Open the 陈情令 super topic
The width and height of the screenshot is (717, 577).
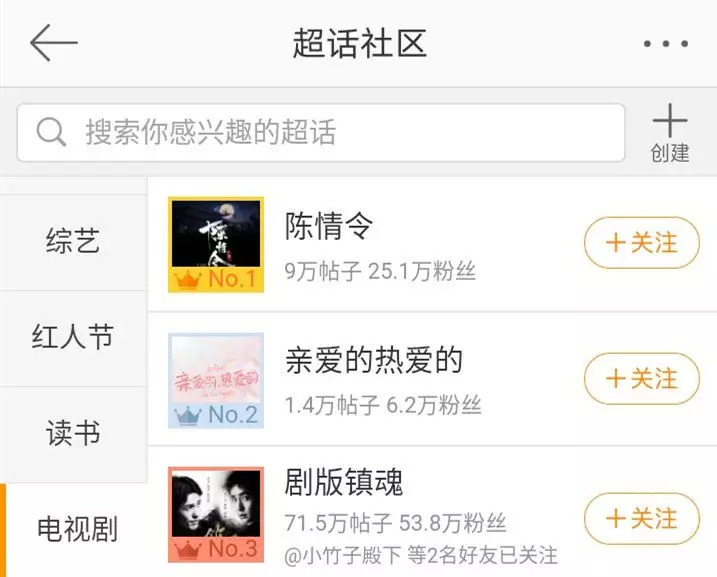329,226
